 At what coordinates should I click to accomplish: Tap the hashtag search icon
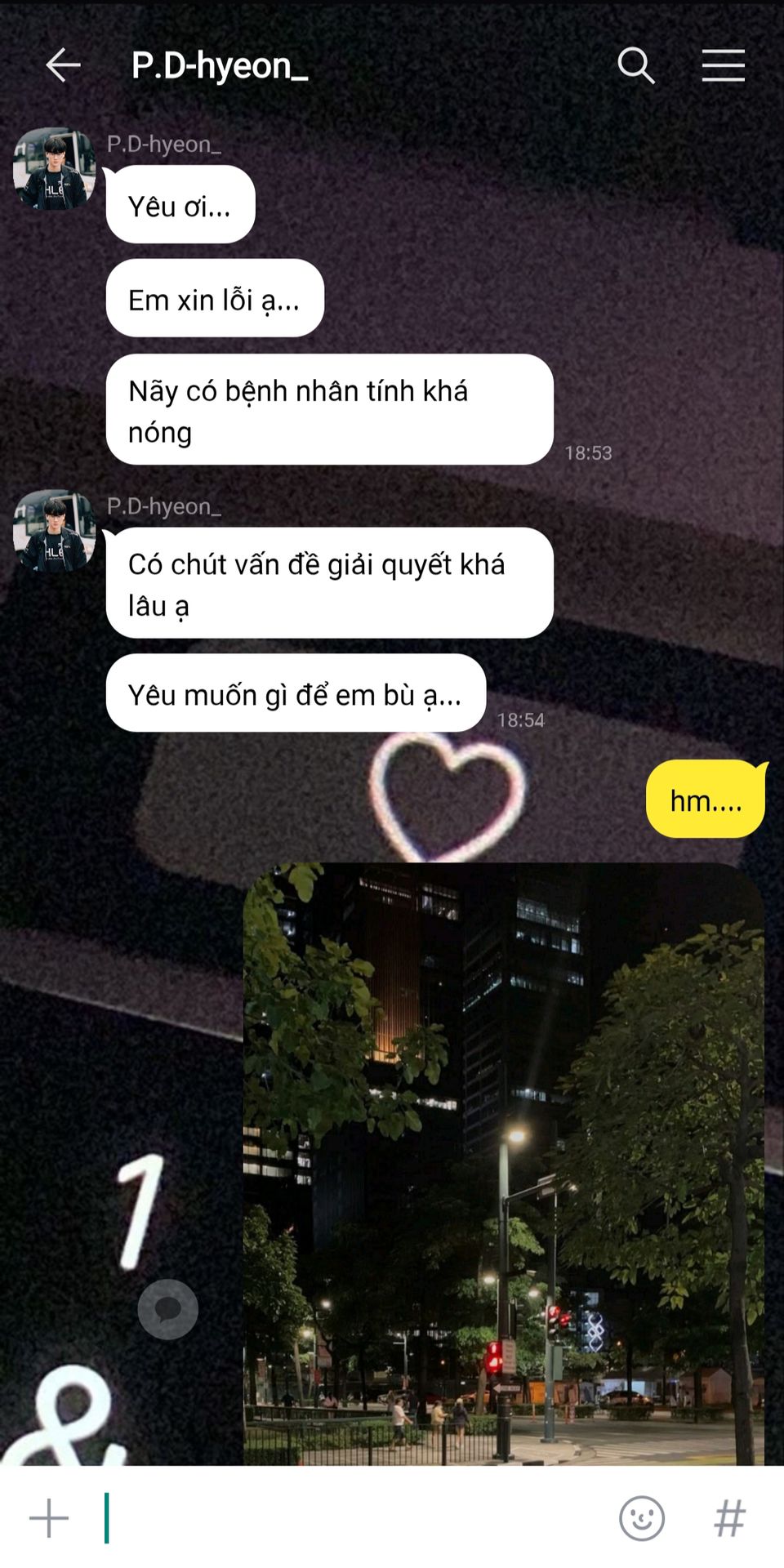(729, 1518)
